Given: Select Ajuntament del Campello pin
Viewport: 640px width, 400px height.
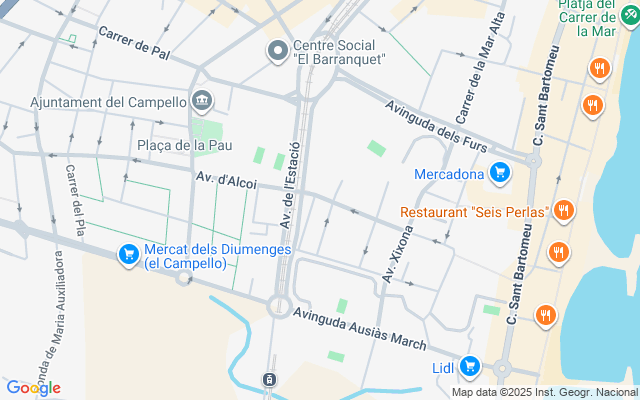Looking at the screenshot, I should 202,100.
